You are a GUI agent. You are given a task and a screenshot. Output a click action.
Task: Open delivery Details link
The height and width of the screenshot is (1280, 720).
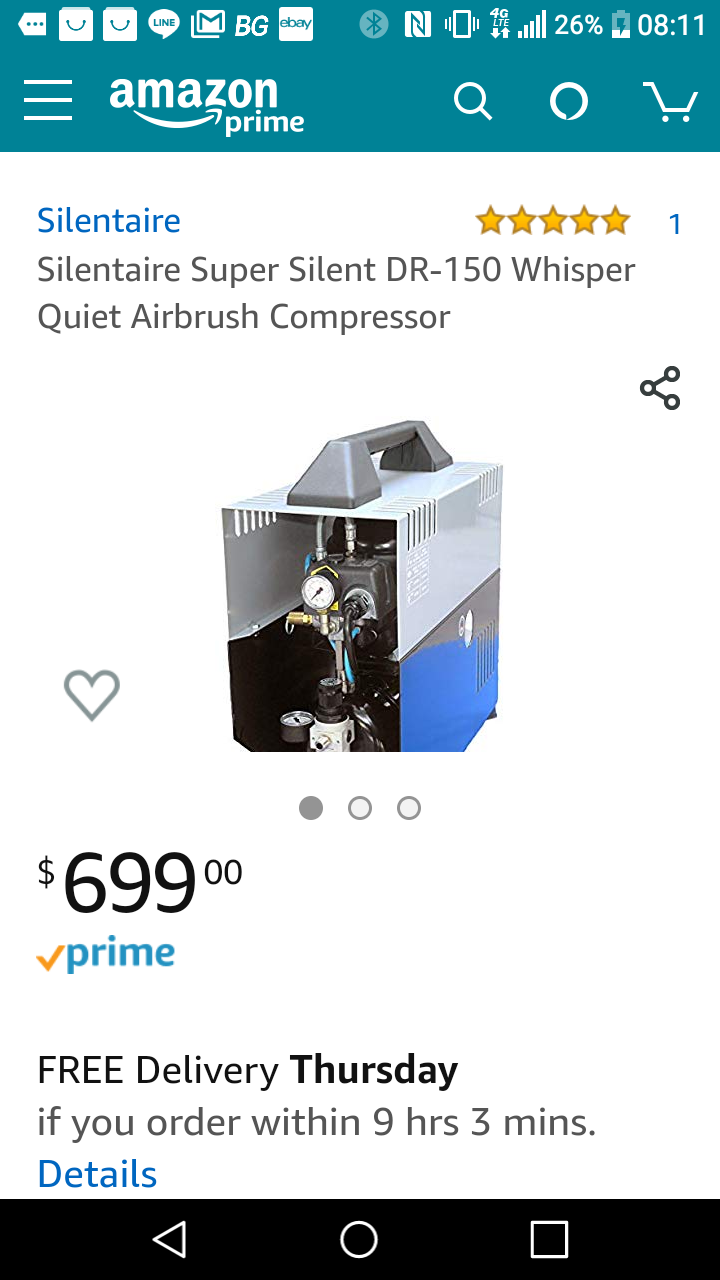click(97, 1173)
